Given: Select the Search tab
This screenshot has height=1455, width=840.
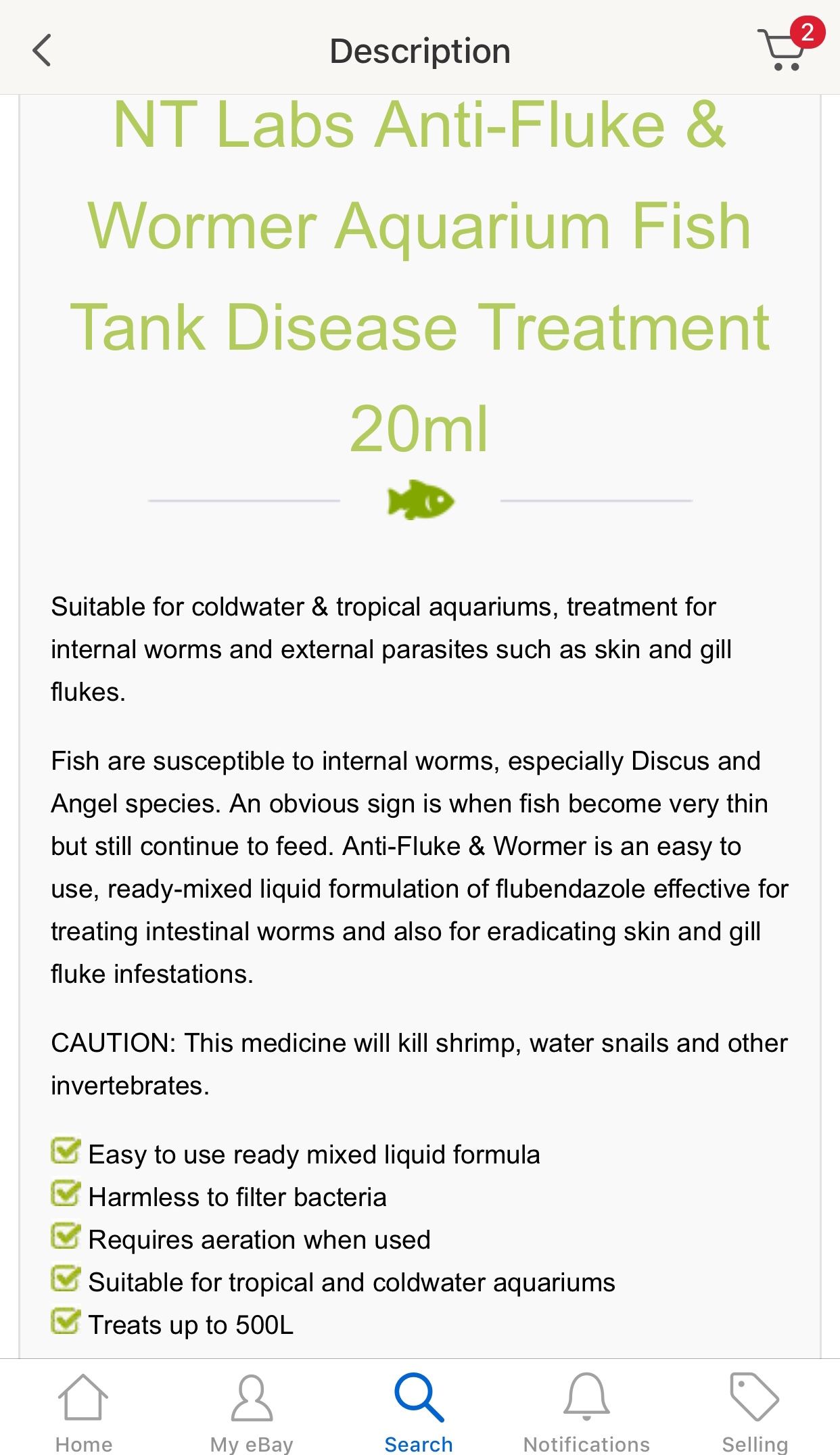Looking at the screenshot, I should point(419,1410).
